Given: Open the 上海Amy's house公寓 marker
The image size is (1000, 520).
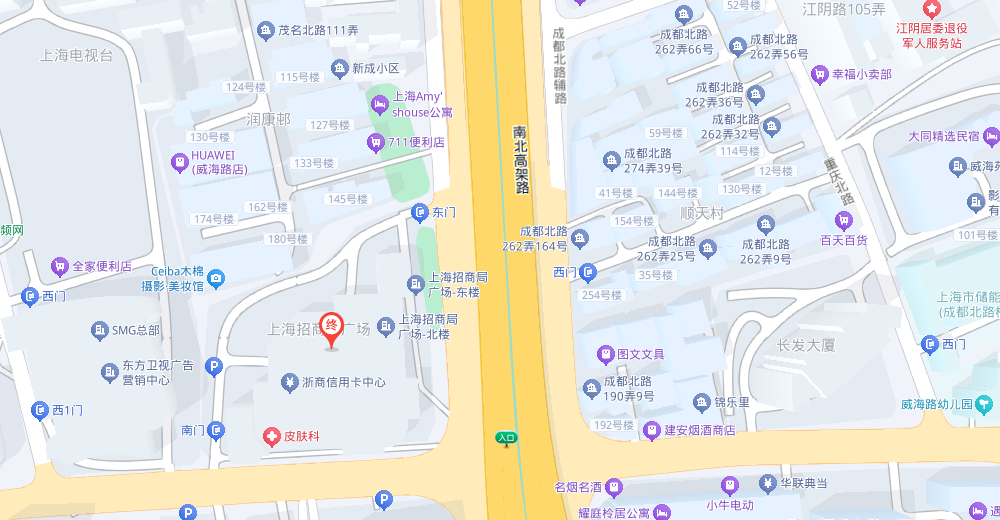Looking at the screenshot, I should tap(379, 103).
